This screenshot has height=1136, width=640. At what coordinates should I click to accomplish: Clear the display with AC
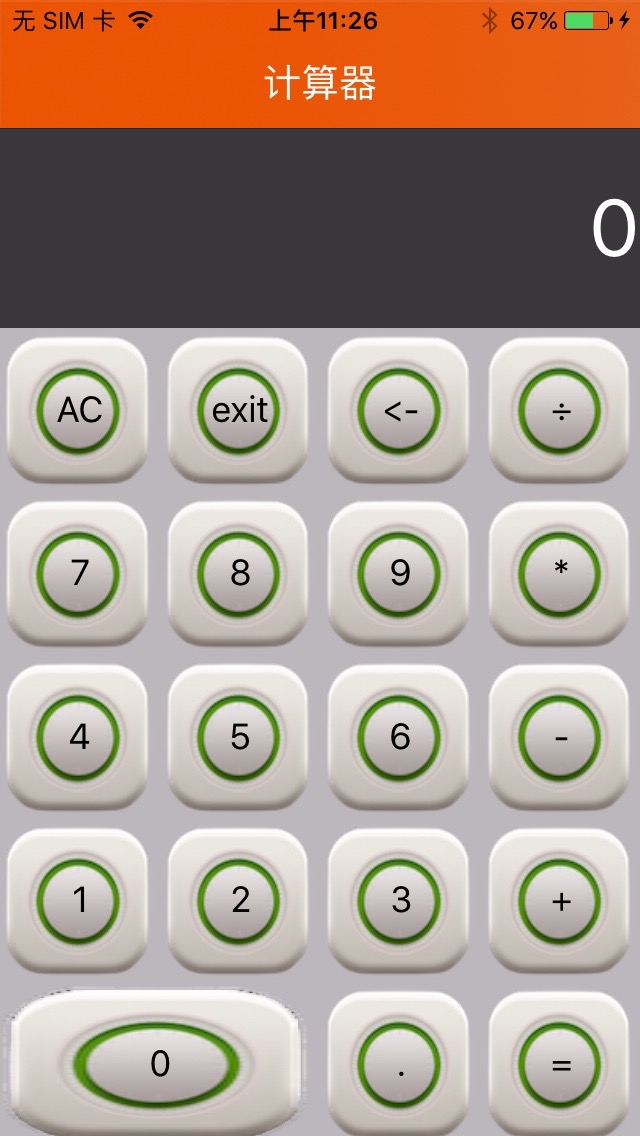click(x=78, y=410)
